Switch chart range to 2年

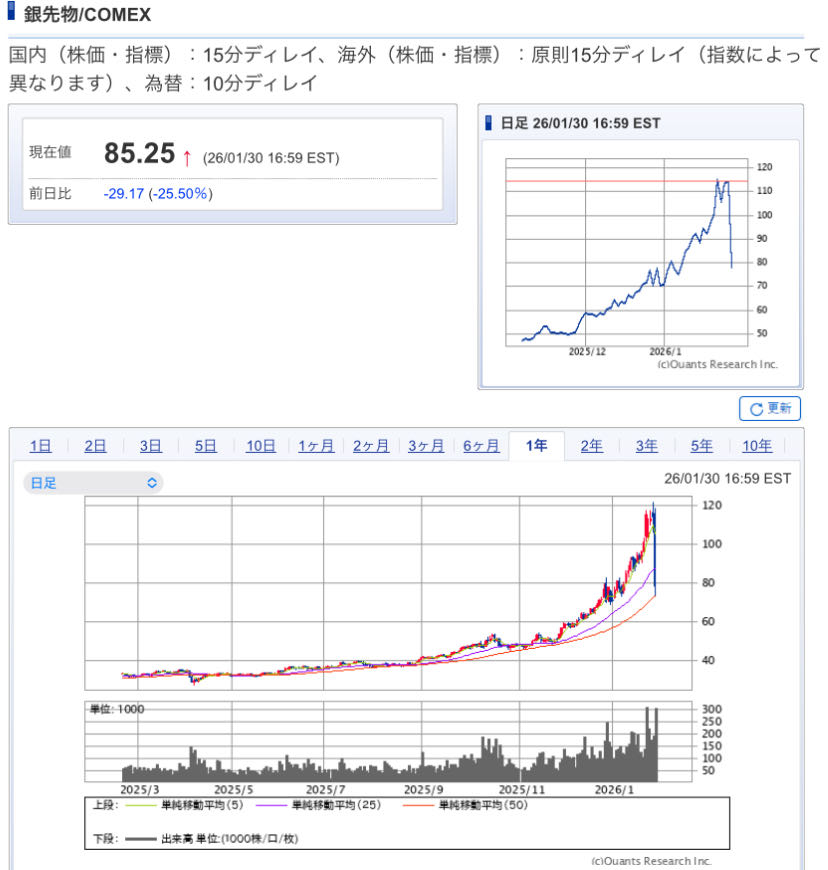click(x=592, y=446)
